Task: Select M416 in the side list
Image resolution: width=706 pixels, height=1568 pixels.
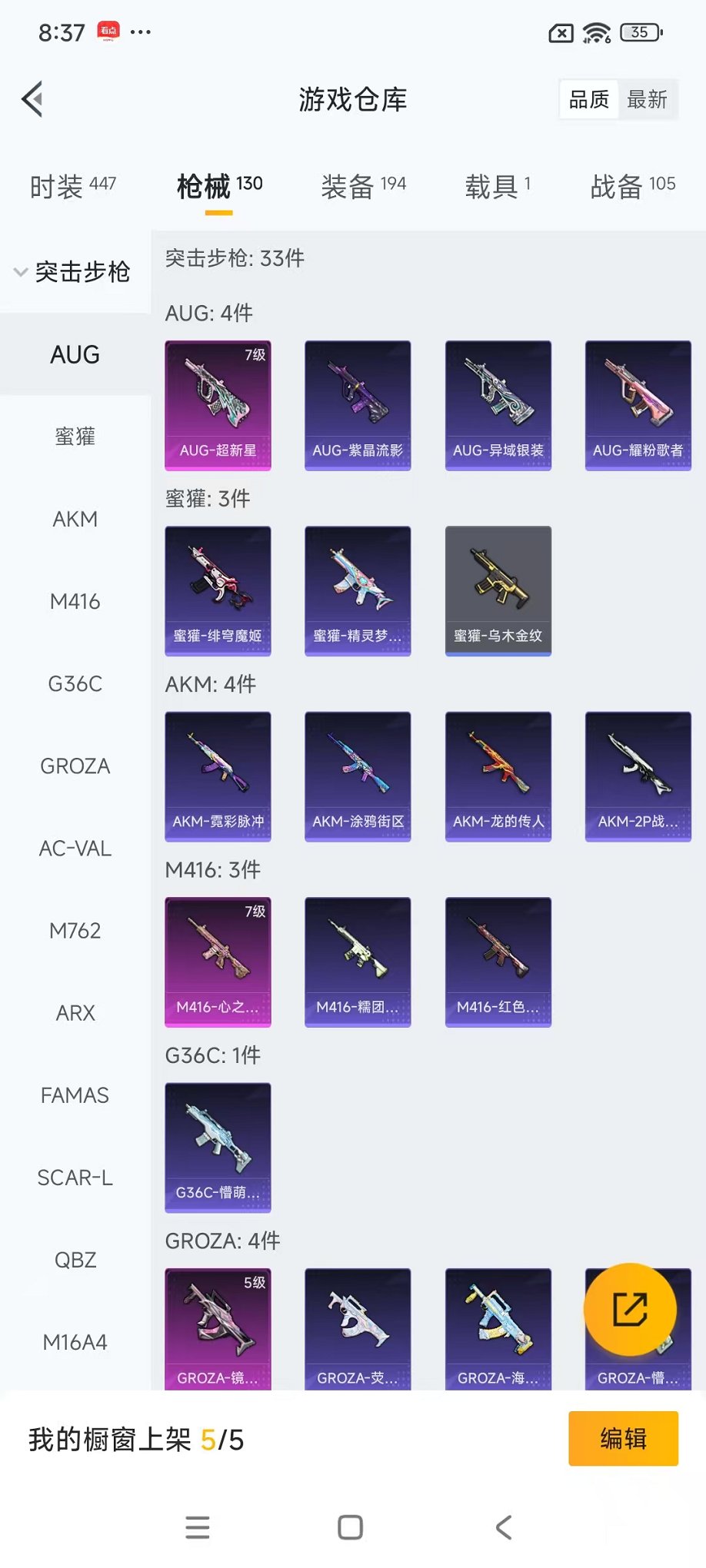Action: pyautogui.click(x=75, y=602)
